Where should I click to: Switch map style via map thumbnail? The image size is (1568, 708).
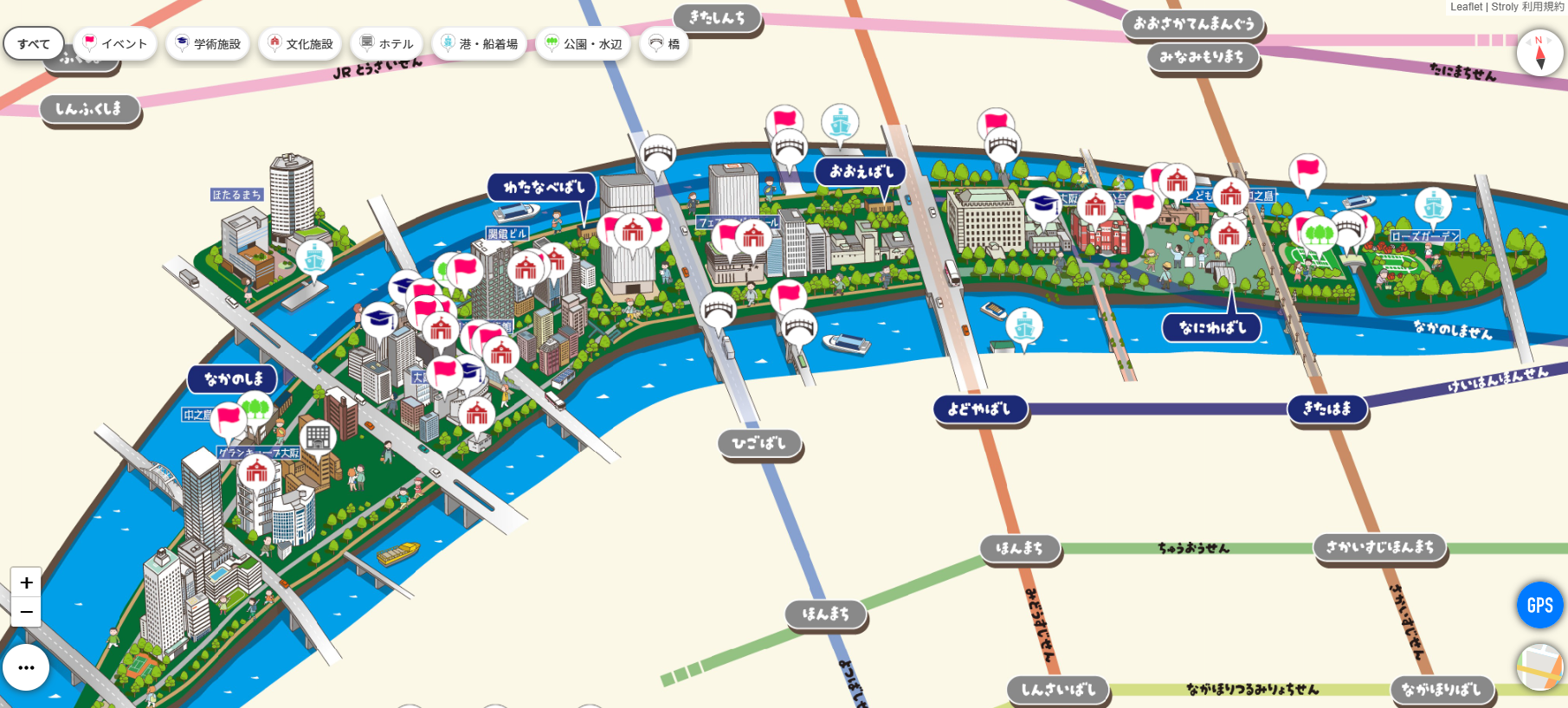click(1539, 667)
